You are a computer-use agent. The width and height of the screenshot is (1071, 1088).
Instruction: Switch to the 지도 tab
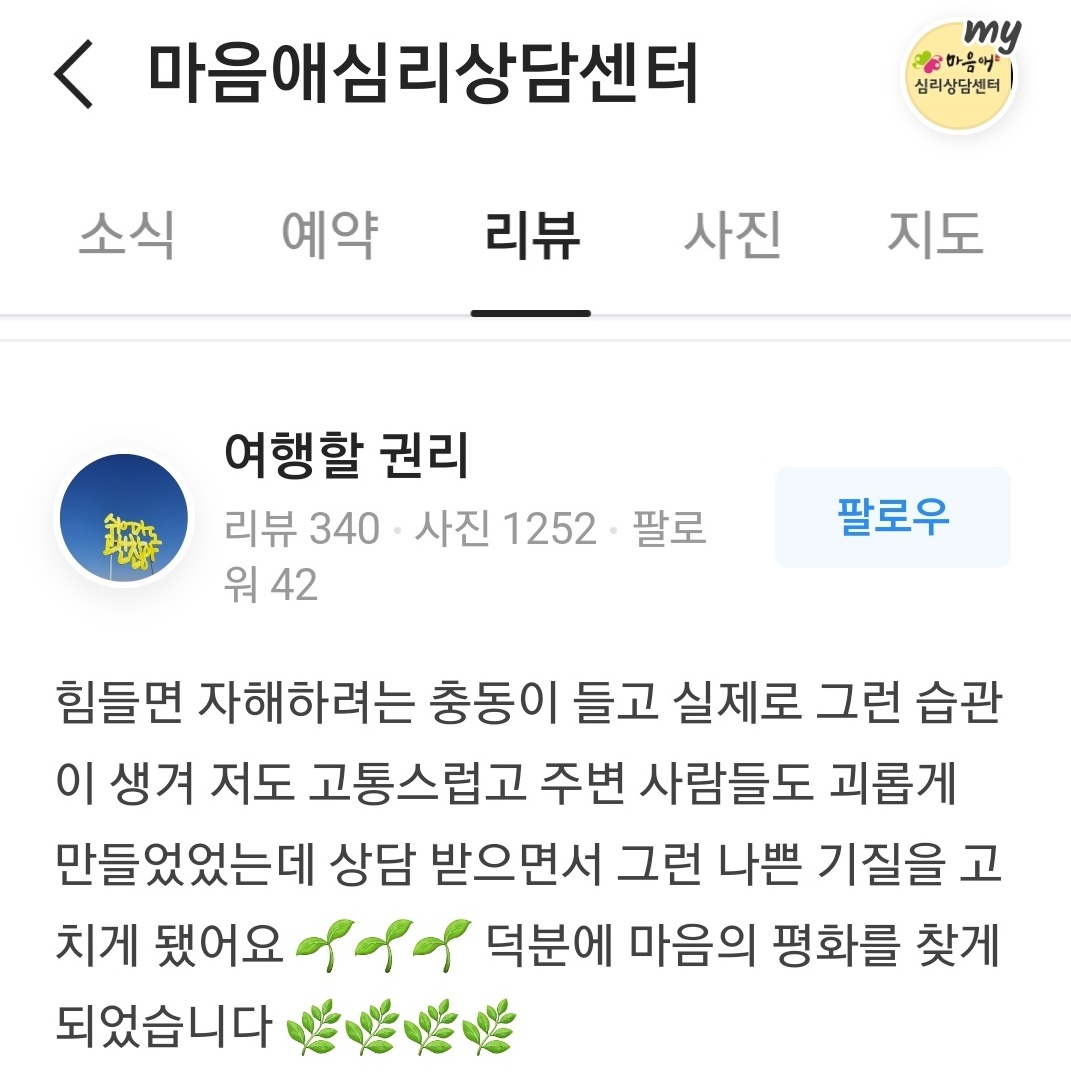pyautogui.click(x=935, y=236)
